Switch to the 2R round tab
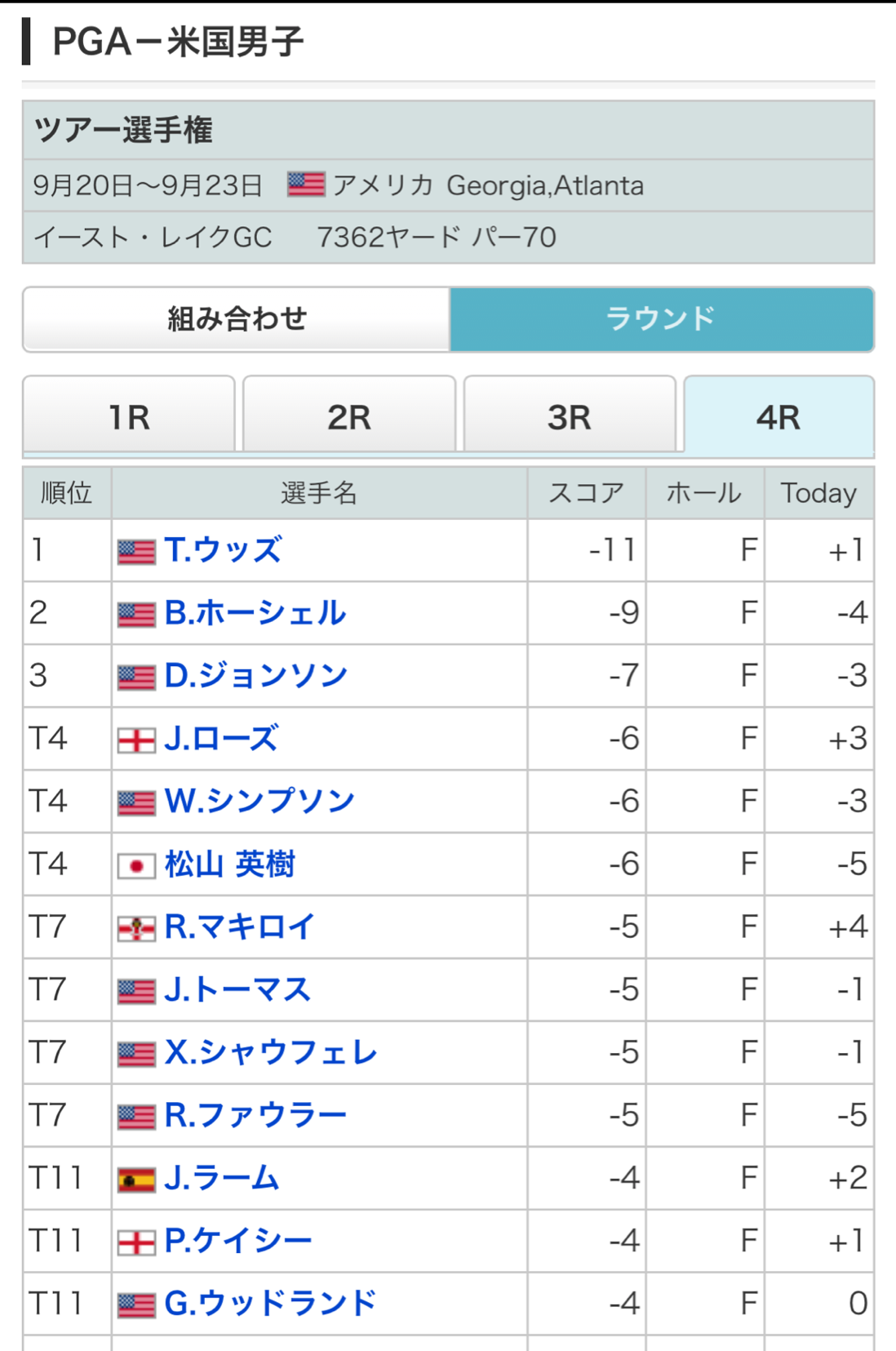Screen dimensions: 896x1351 [x=349, y=416]
